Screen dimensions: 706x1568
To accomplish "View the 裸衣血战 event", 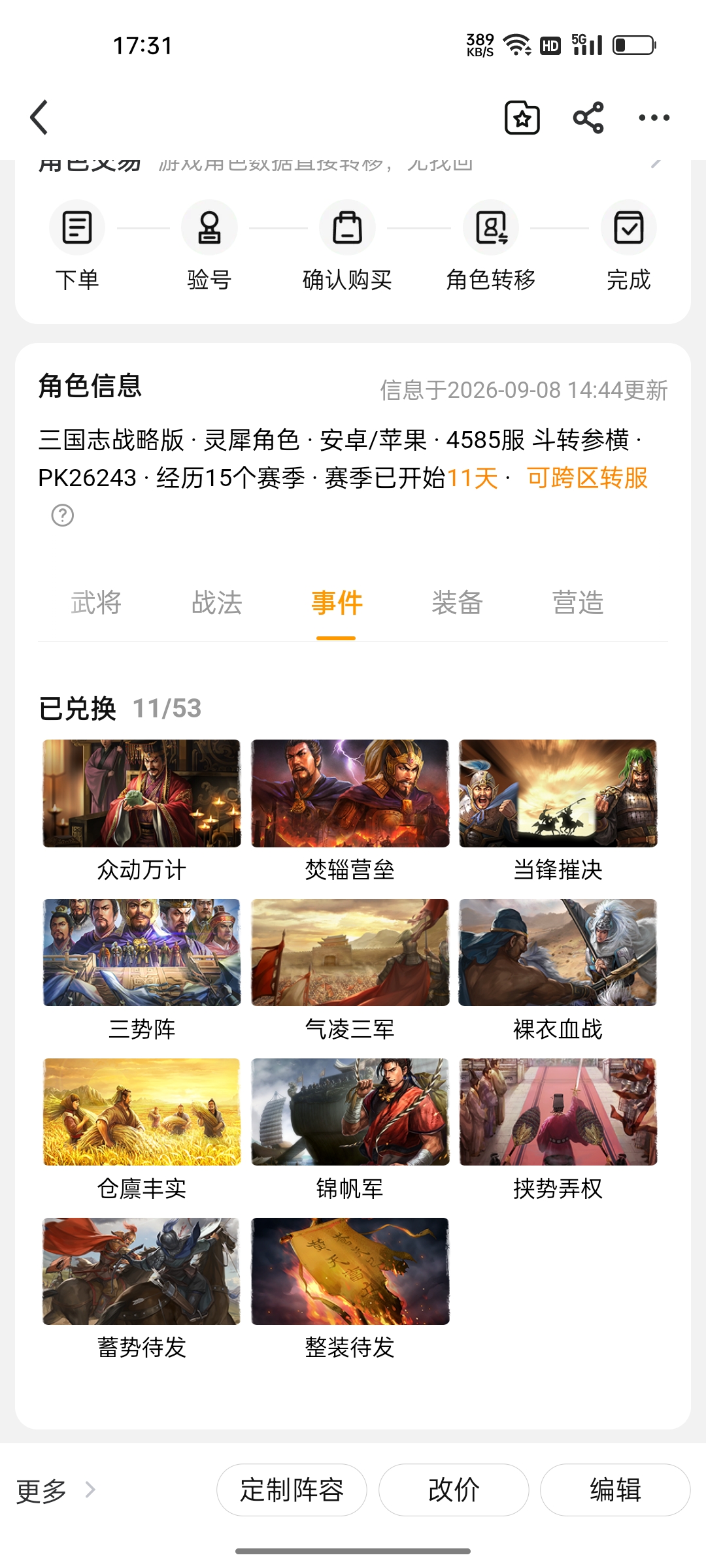I will (x=558, y=970).
